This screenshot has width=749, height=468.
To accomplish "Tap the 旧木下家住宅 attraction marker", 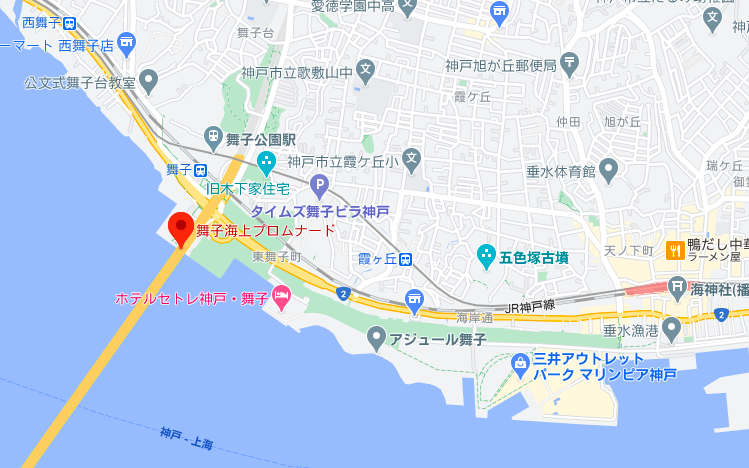I will 266,162.
